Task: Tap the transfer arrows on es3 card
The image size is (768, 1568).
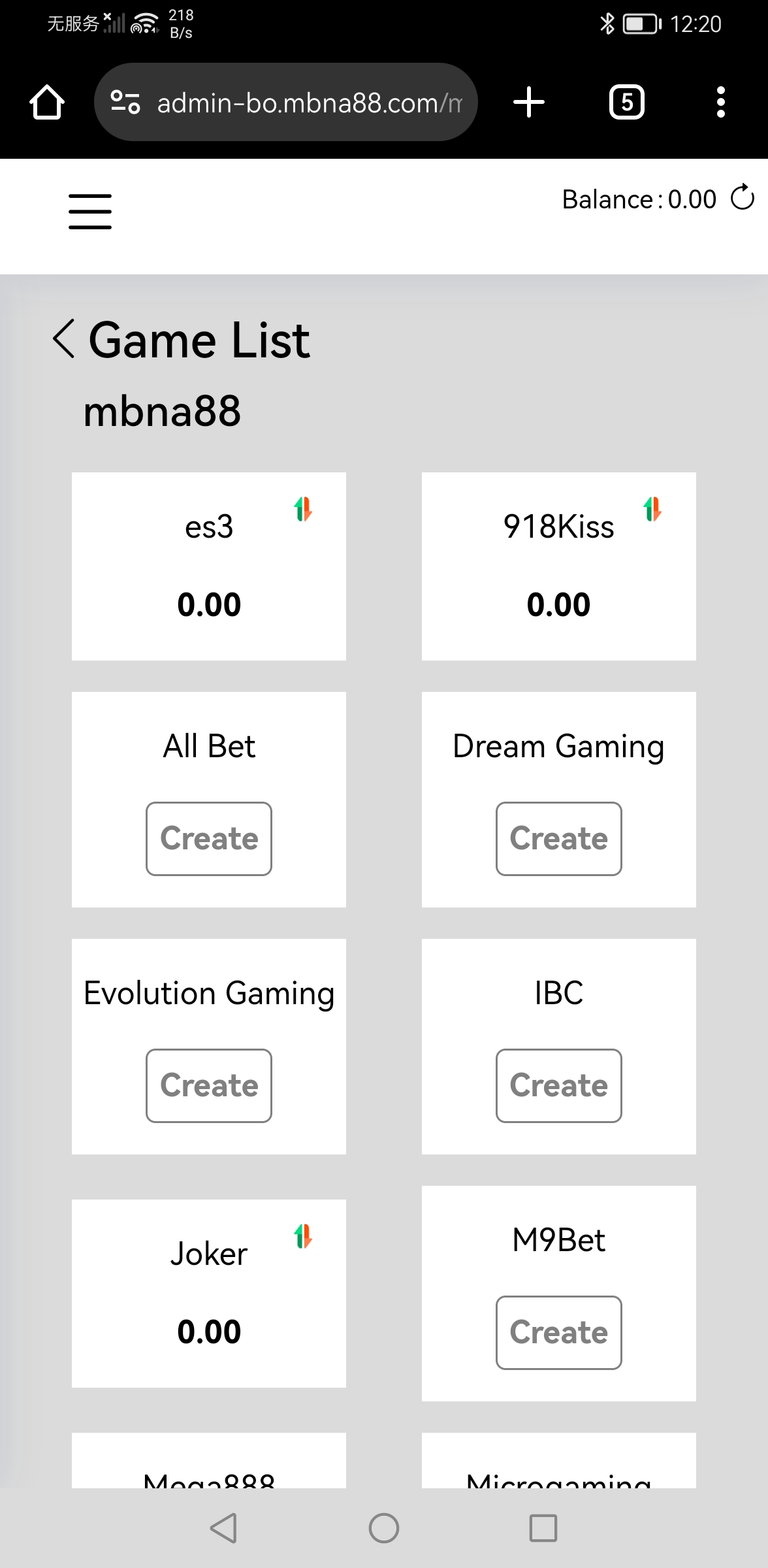Action: tap(303, 509)
